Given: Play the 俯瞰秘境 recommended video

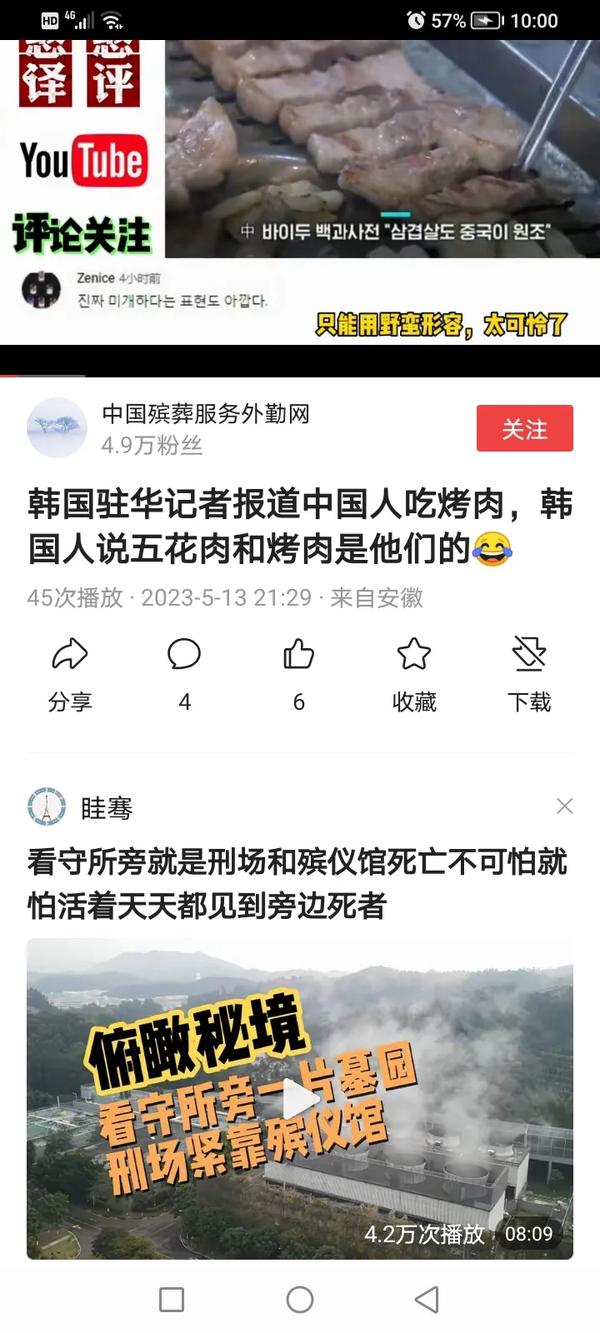Looking at the screenshot, I should coord(299,1098).
